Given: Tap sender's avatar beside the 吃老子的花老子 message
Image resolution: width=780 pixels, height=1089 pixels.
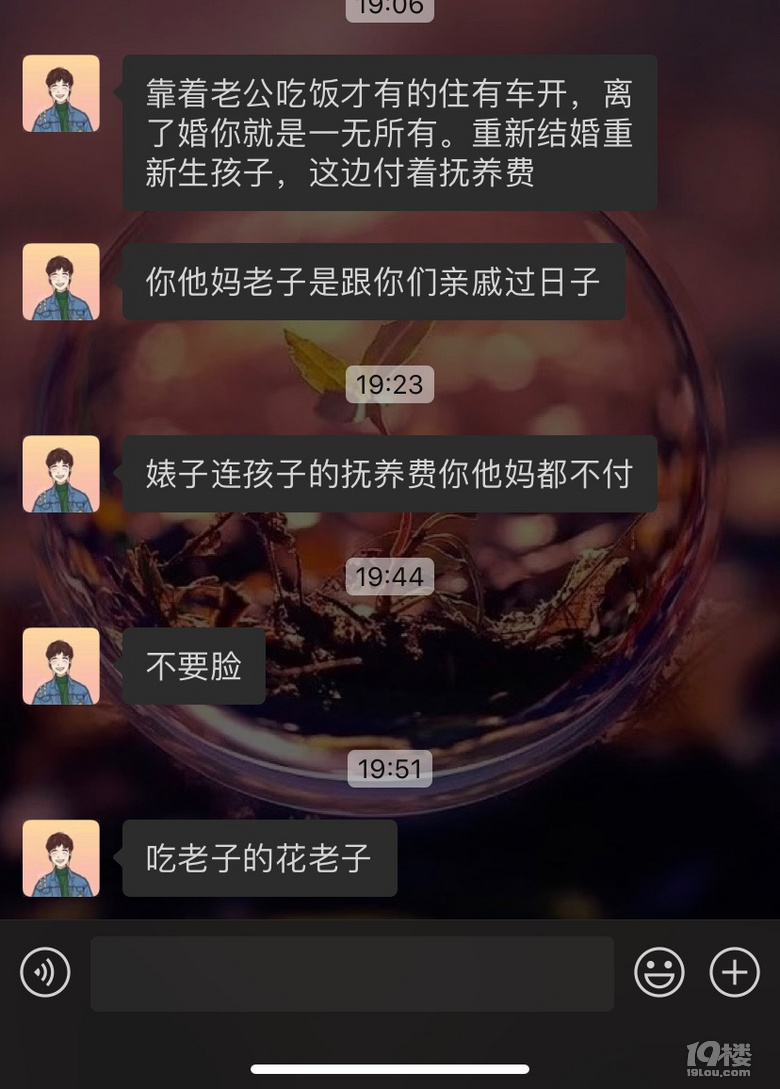Looking at the screenshot, I should pyautogui.click(x=61, y=858).
